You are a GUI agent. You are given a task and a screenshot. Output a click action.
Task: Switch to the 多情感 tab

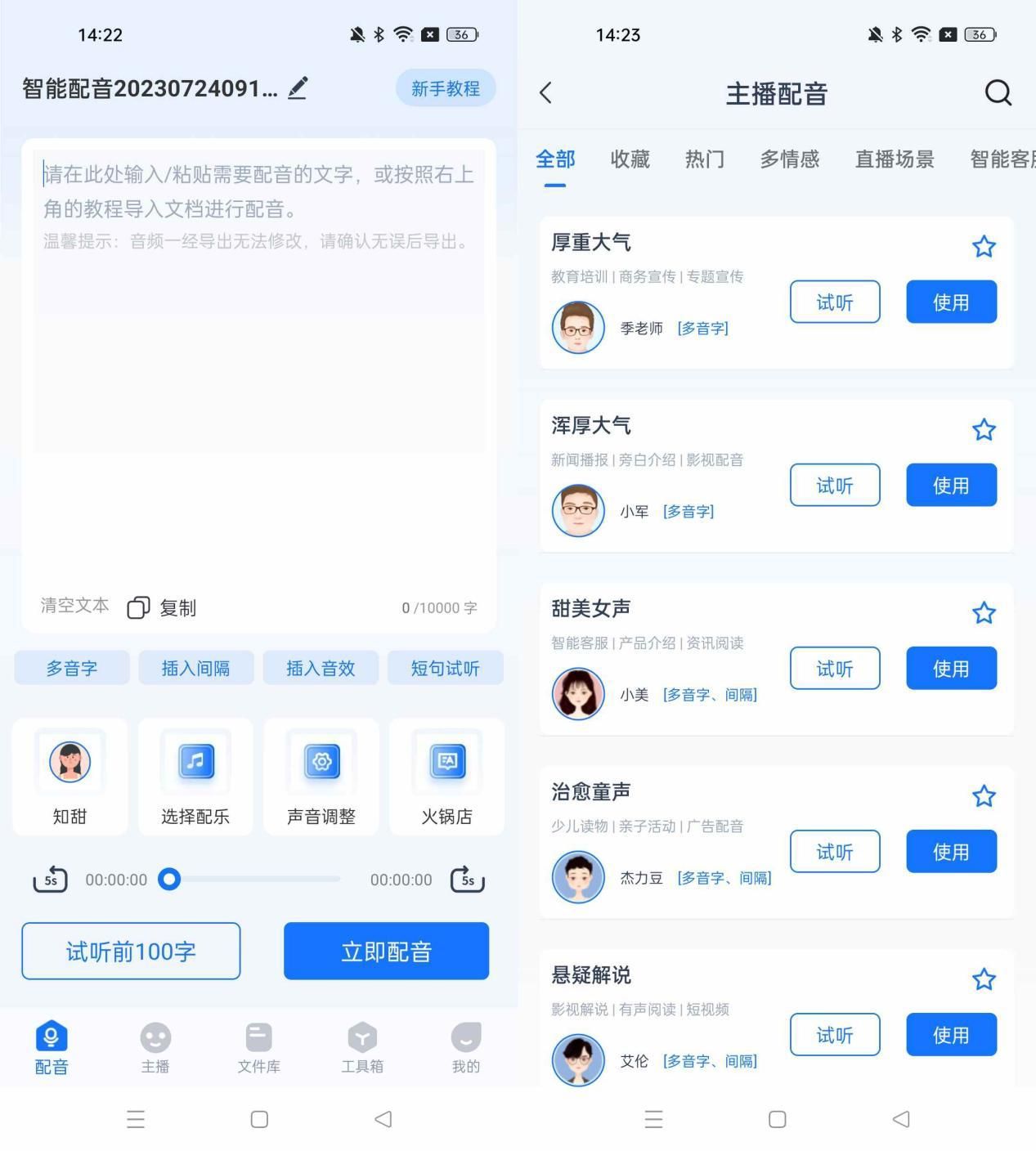(x=789, y=159)
